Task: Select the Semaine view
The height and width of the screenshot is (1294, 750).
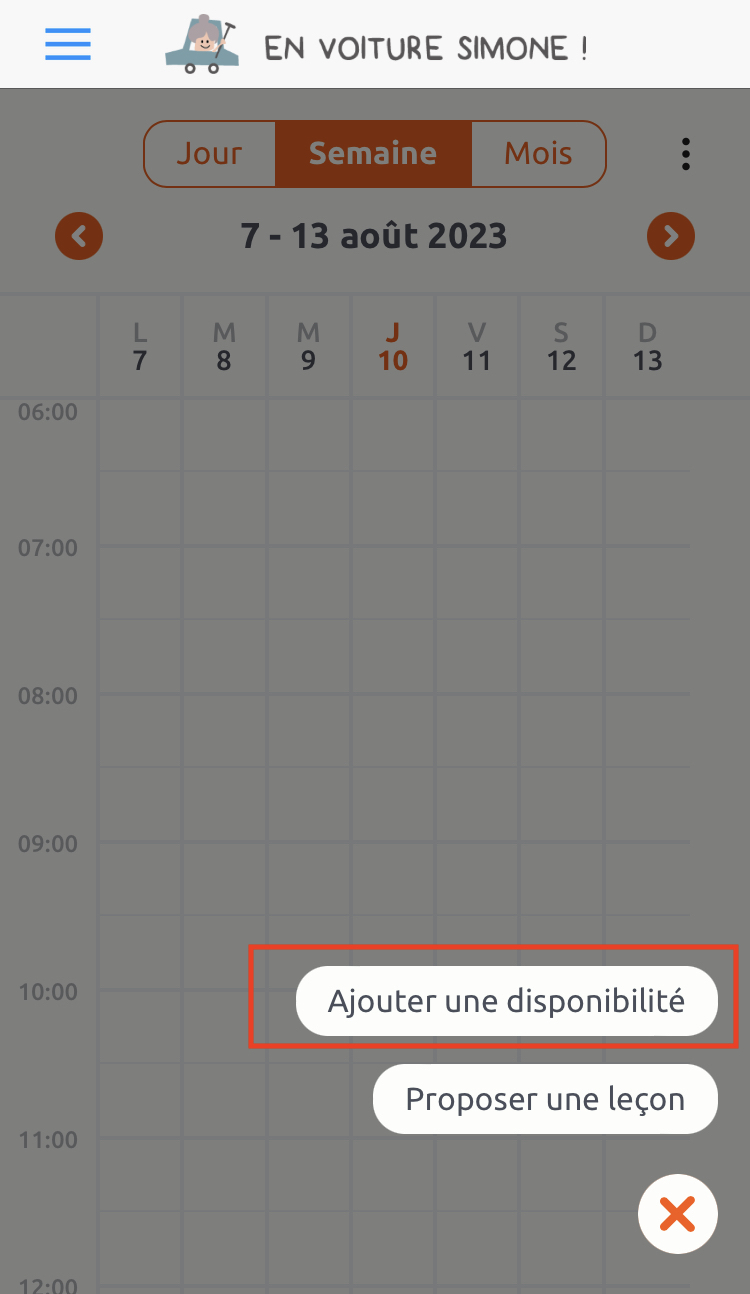Action: 373,154
